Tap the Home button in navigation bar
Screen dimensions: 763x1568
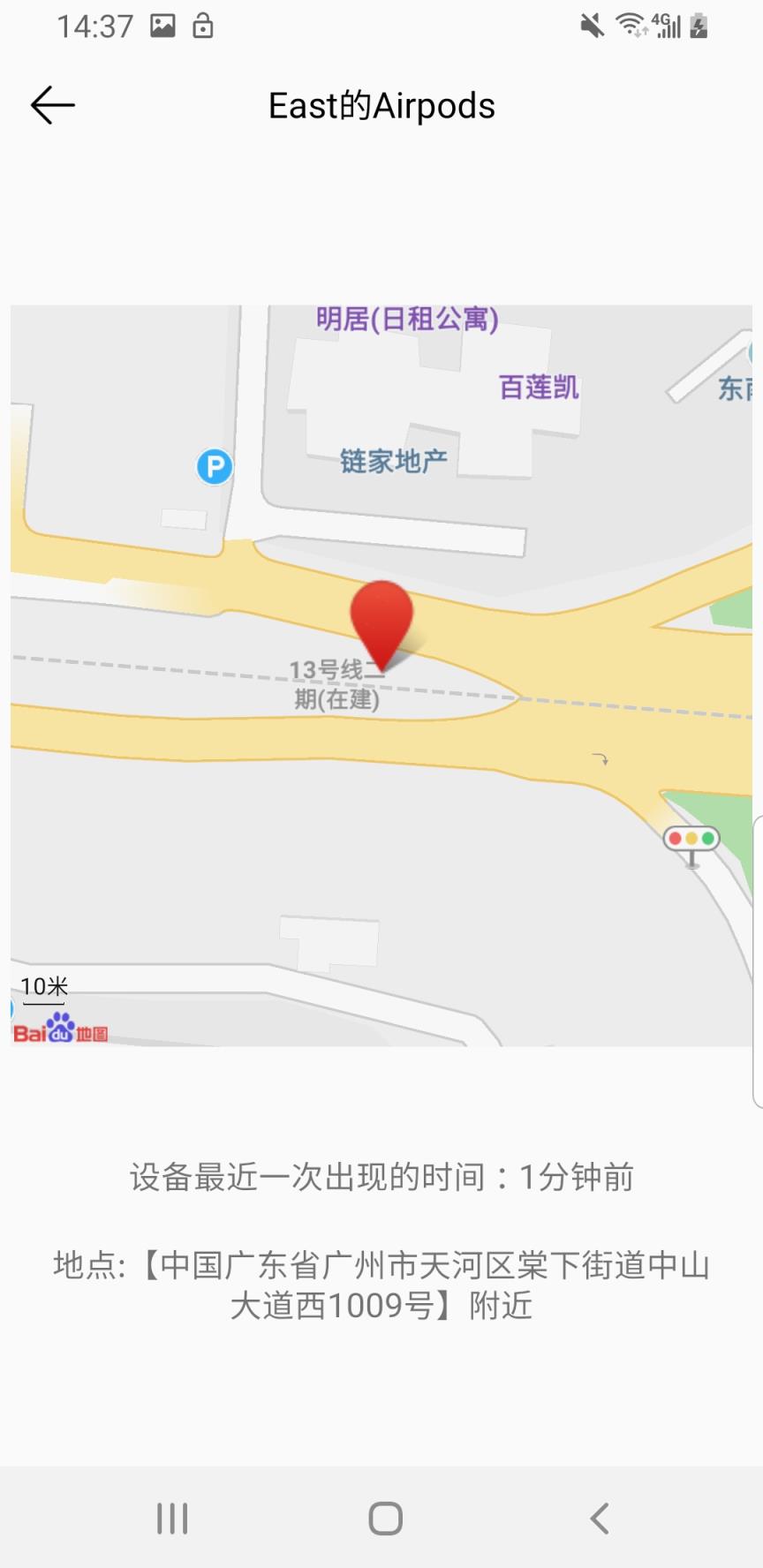[x=383, y=1518]
